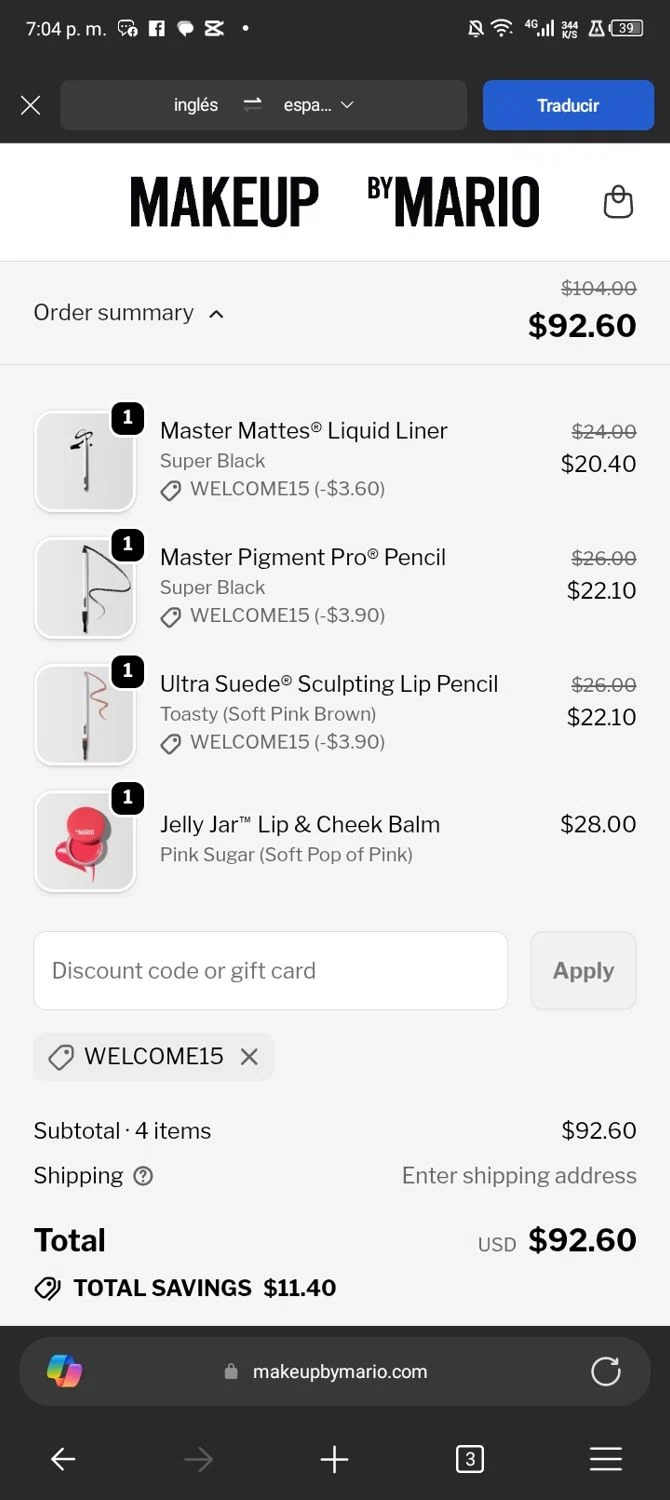View the open tabs switcher
Viewport: 670px width, 1500px height.
pos(469,1460)
